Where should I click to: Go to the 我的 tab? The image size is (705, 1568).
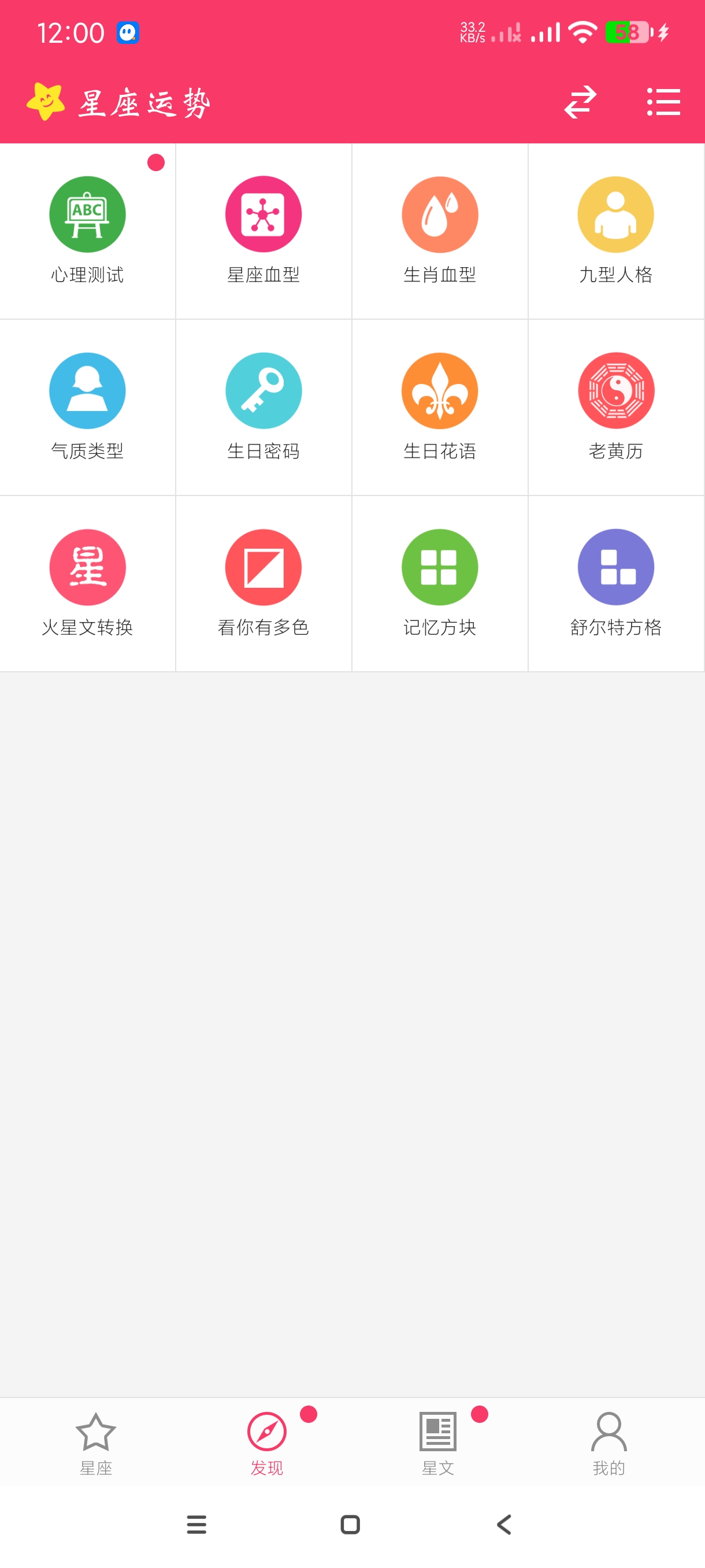point(609,1443)
